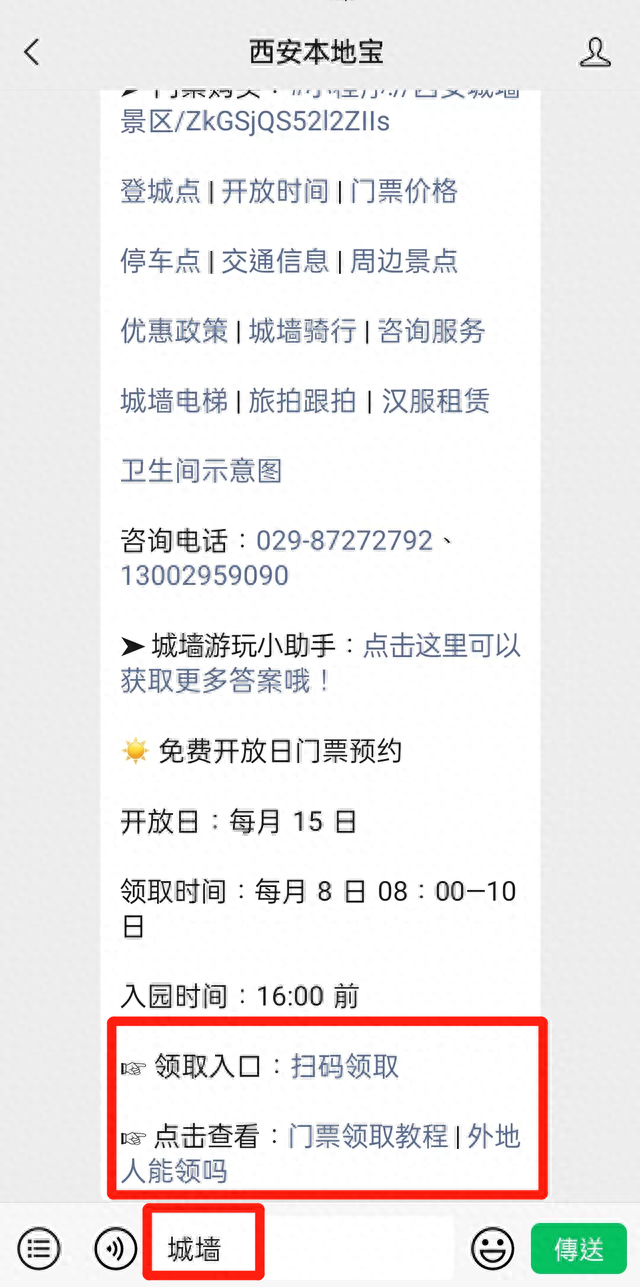Open the 汉服租赁 link
640x1287 pixels.
tap(436, 401)
